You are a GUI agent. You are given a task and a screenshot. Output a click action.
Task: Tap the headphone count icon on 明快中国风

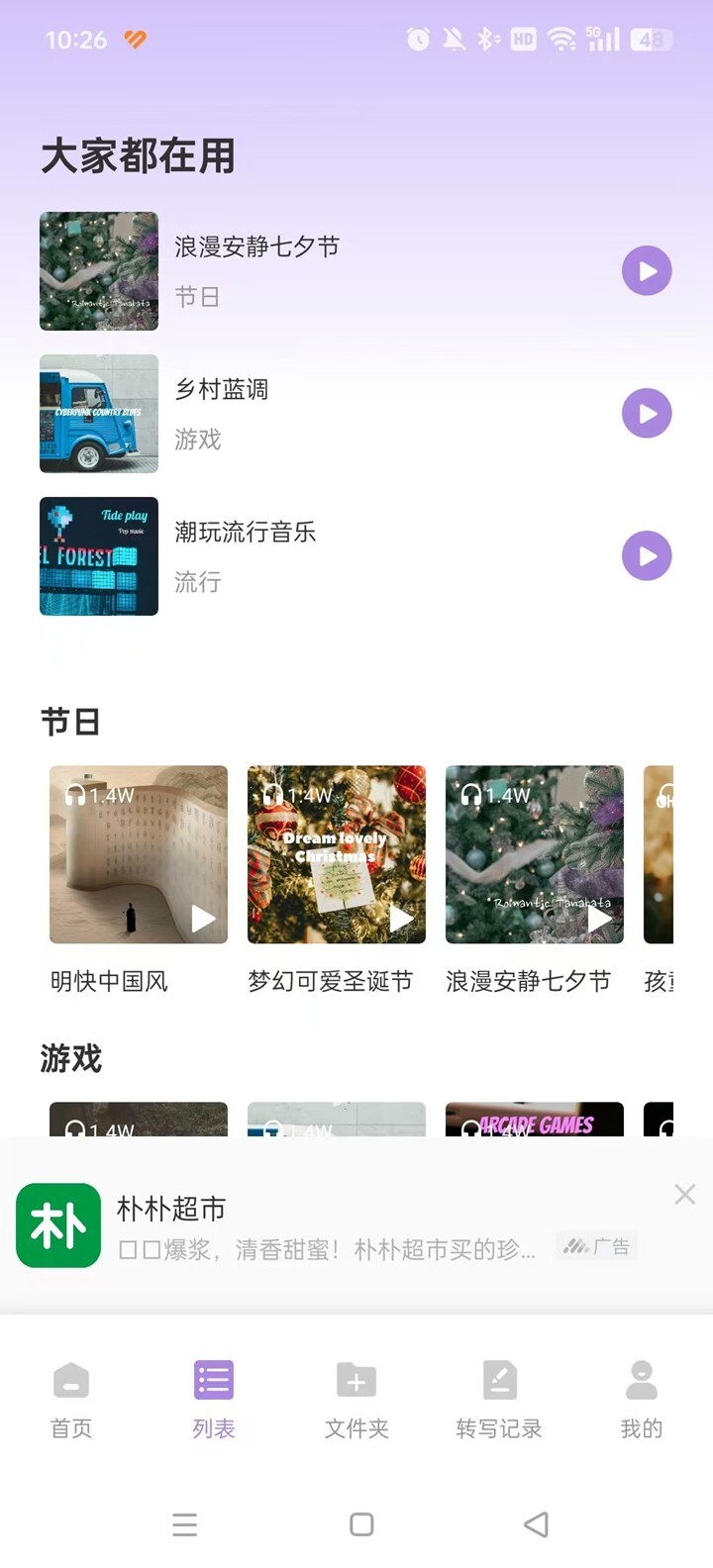(74, 793)
